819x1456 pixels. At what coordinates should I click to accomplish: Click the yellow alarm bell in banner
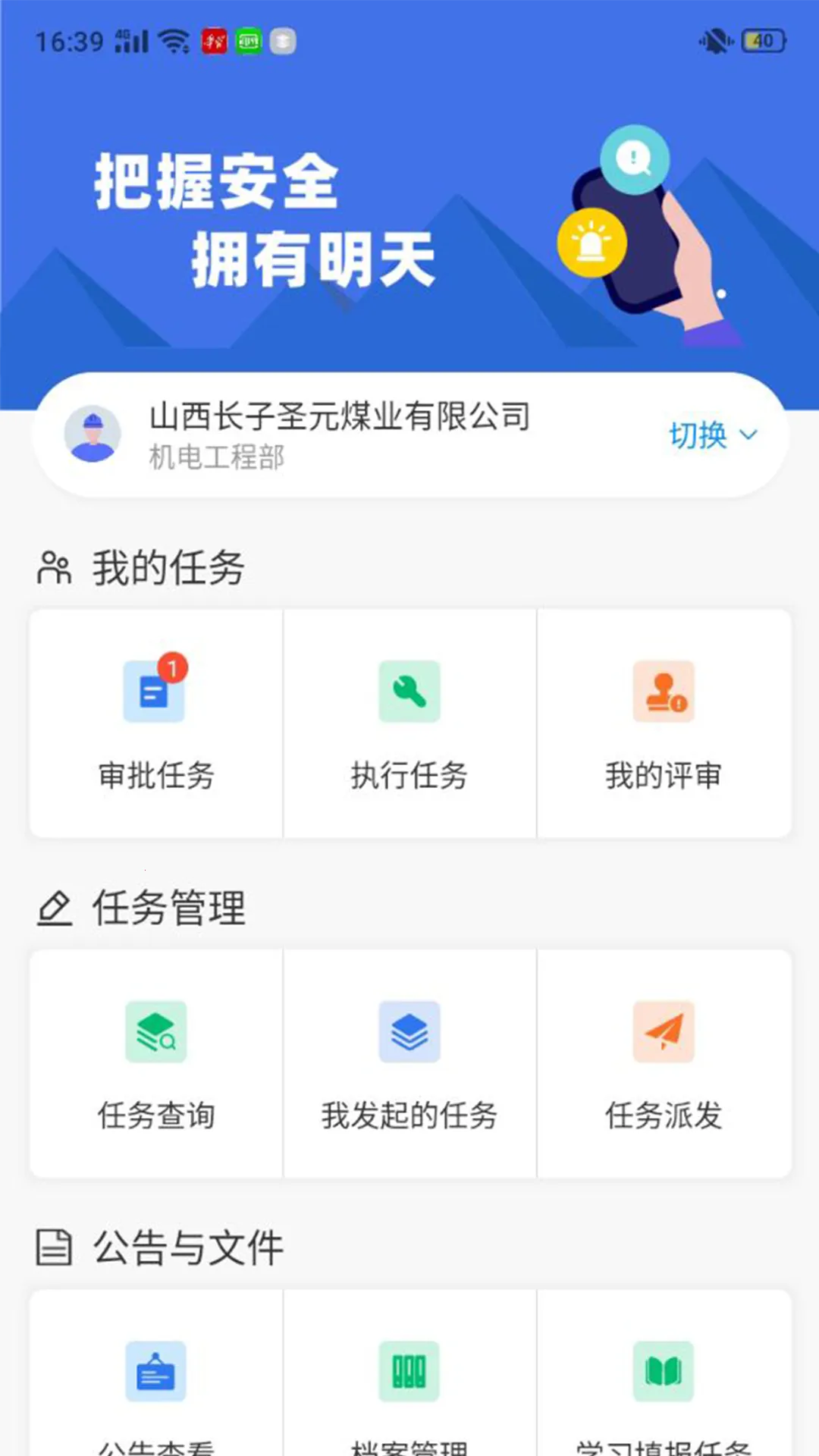click(592, 244)
